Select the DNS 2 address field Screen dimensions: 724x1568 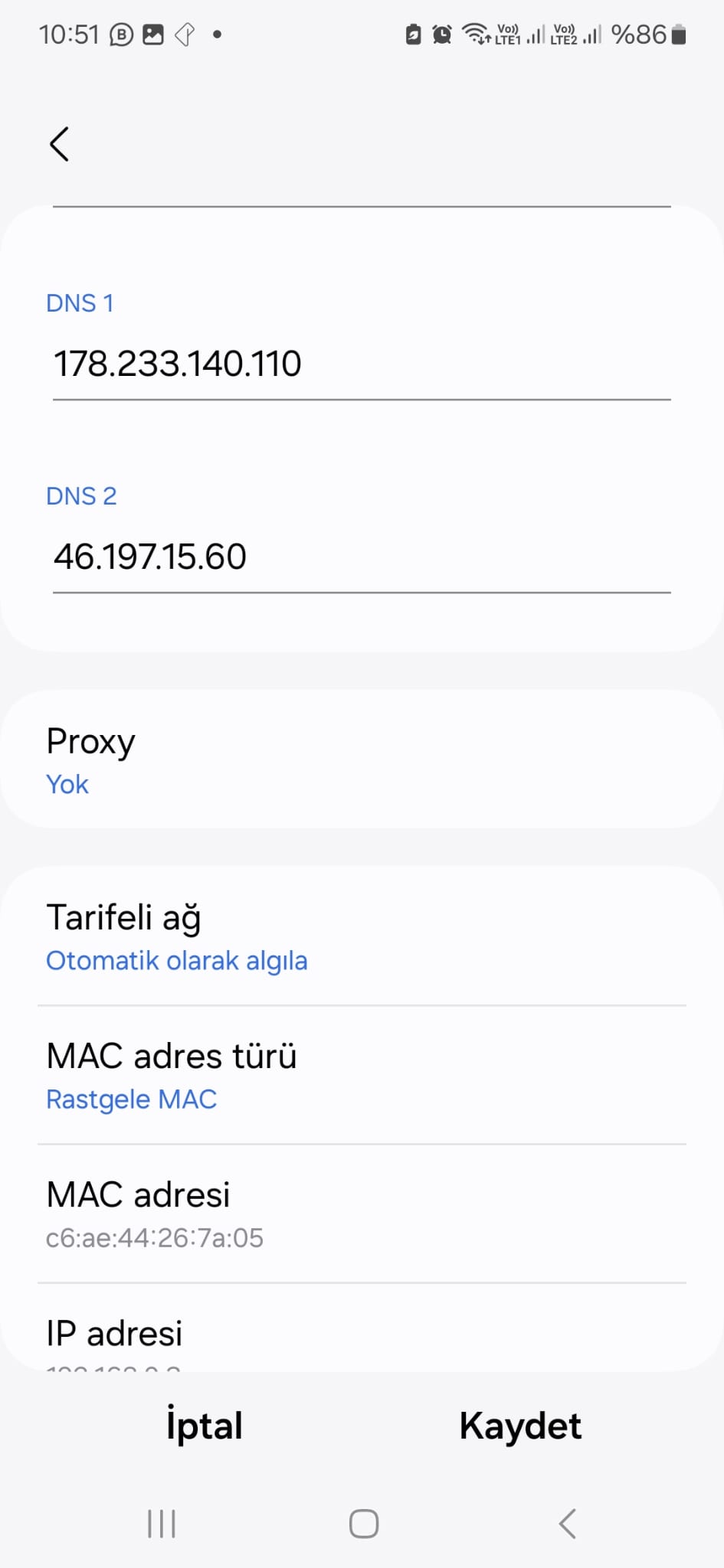click(362, 557)
